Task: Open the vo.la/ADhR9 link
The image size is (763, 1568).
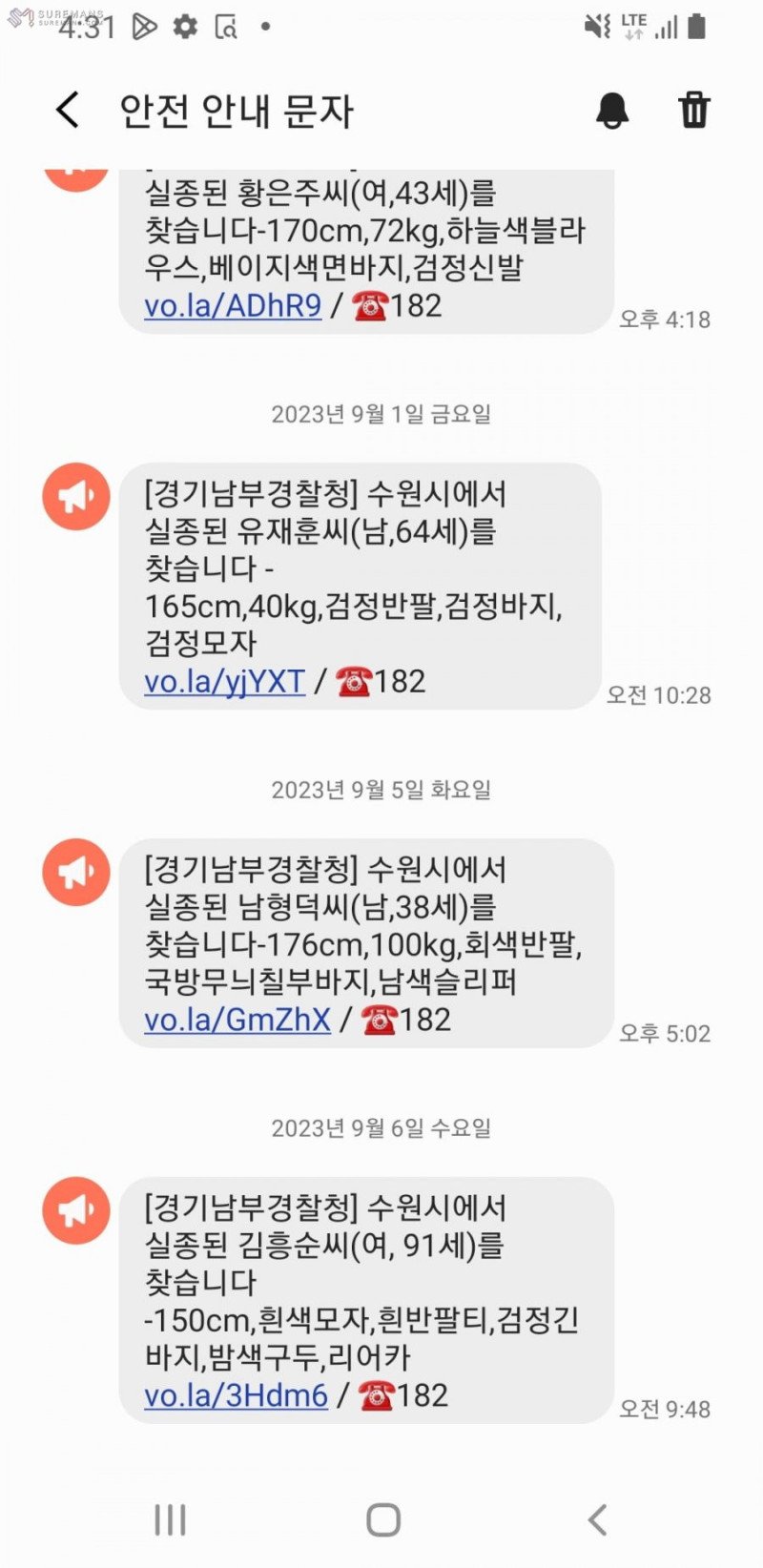Action: coord(233,306)
